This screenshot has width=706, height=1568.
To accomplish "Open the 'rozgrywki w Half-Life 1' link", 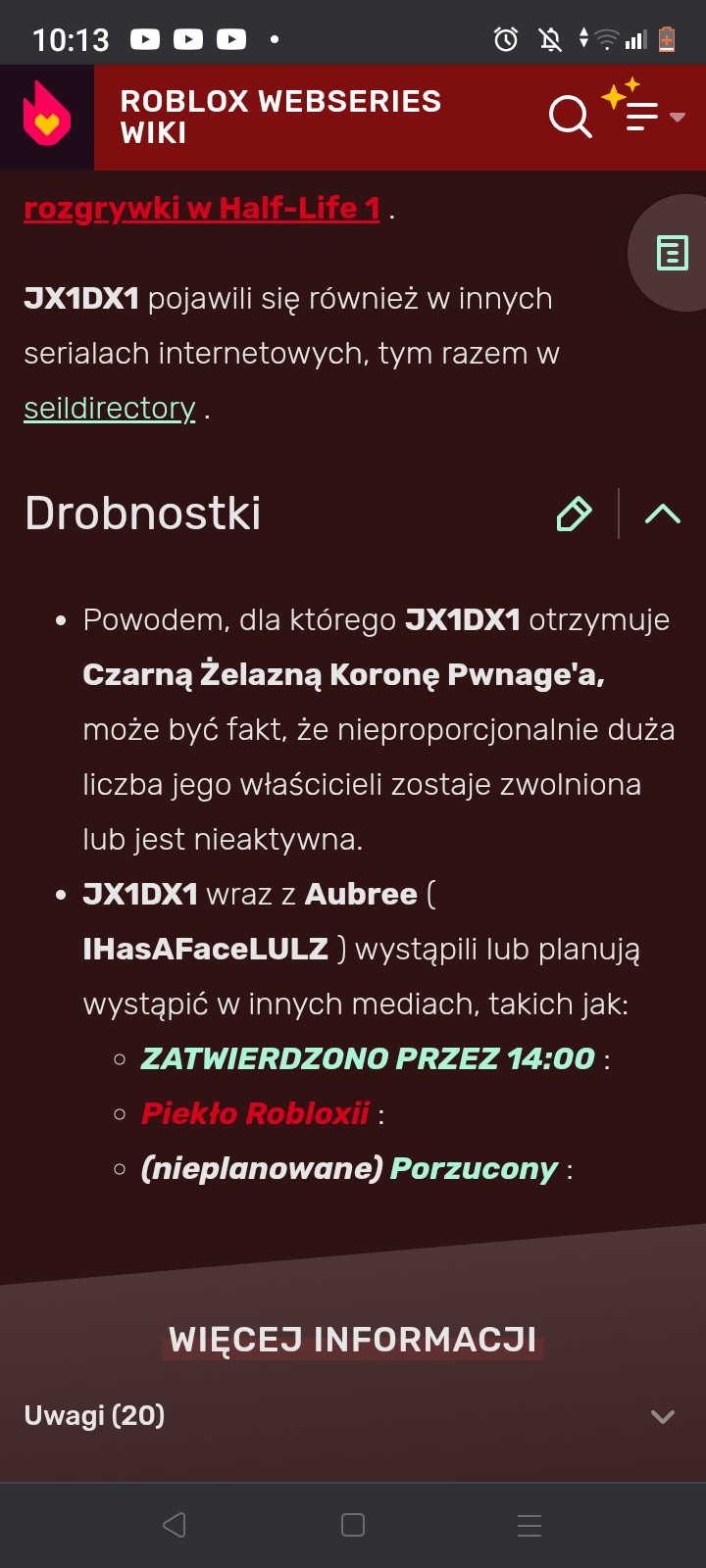I will click(201, 208).
